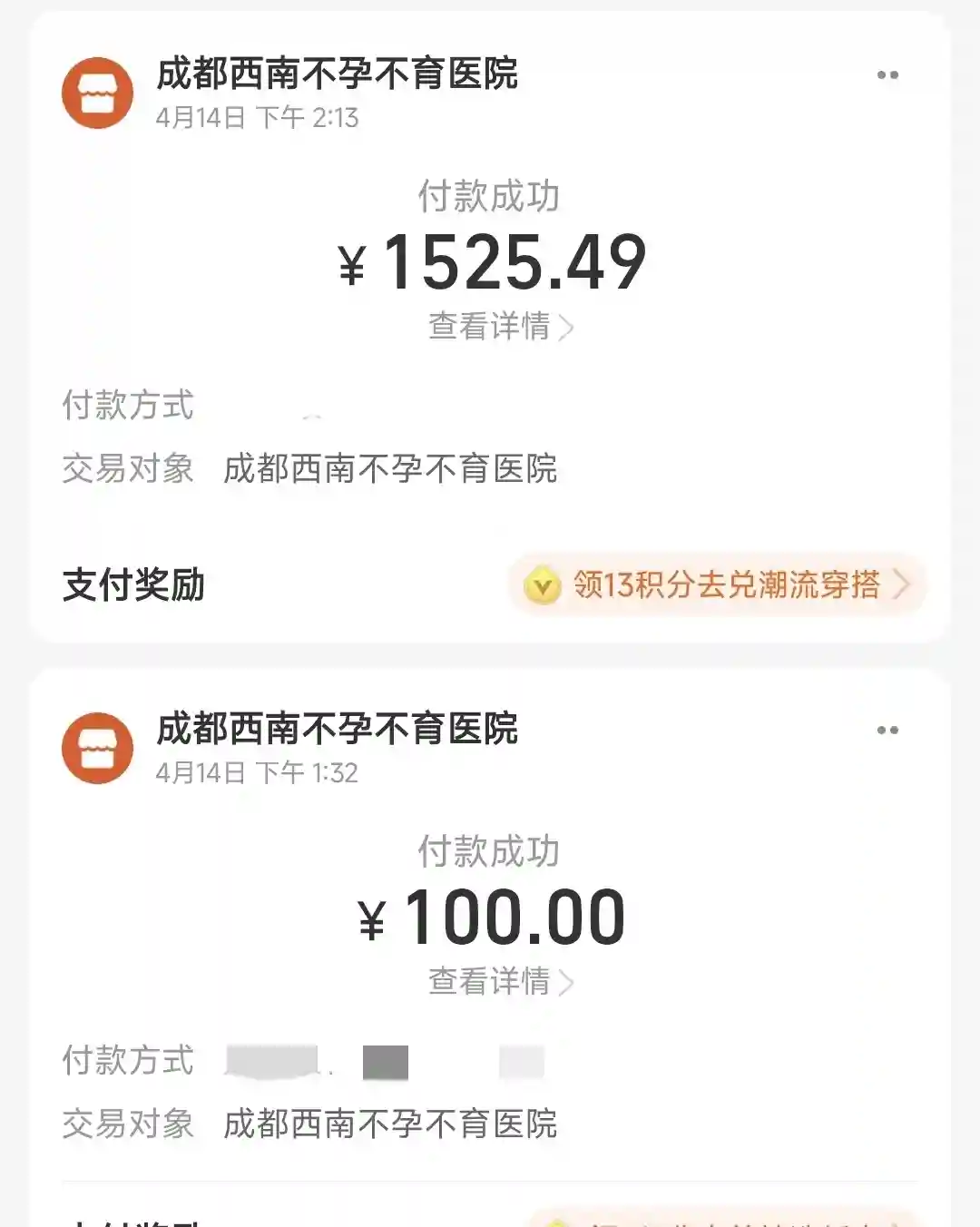Claim 13 points payment reward
The height and width of the screenshot is (1227, 980).
[718, 585]
